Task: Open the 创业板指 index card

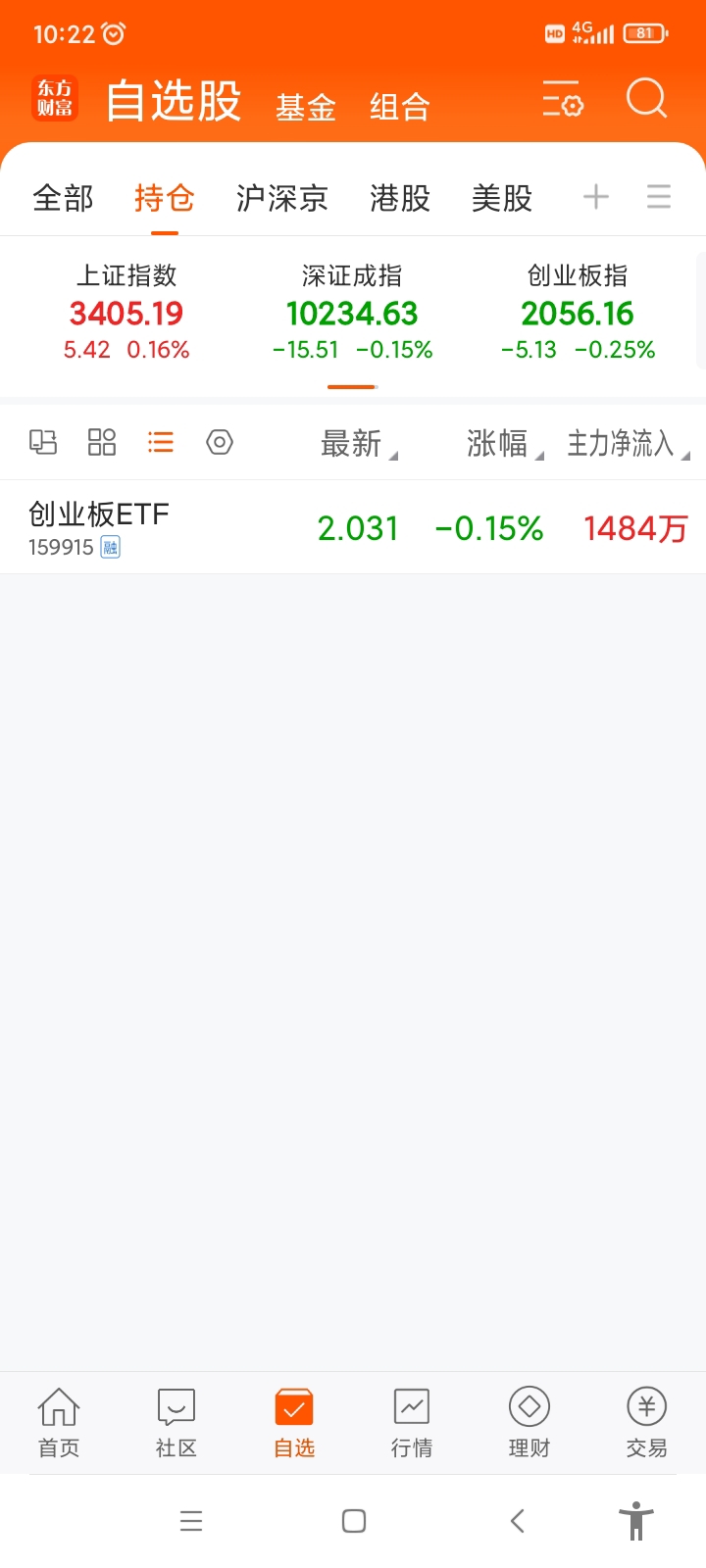Action: pos(578,313)
